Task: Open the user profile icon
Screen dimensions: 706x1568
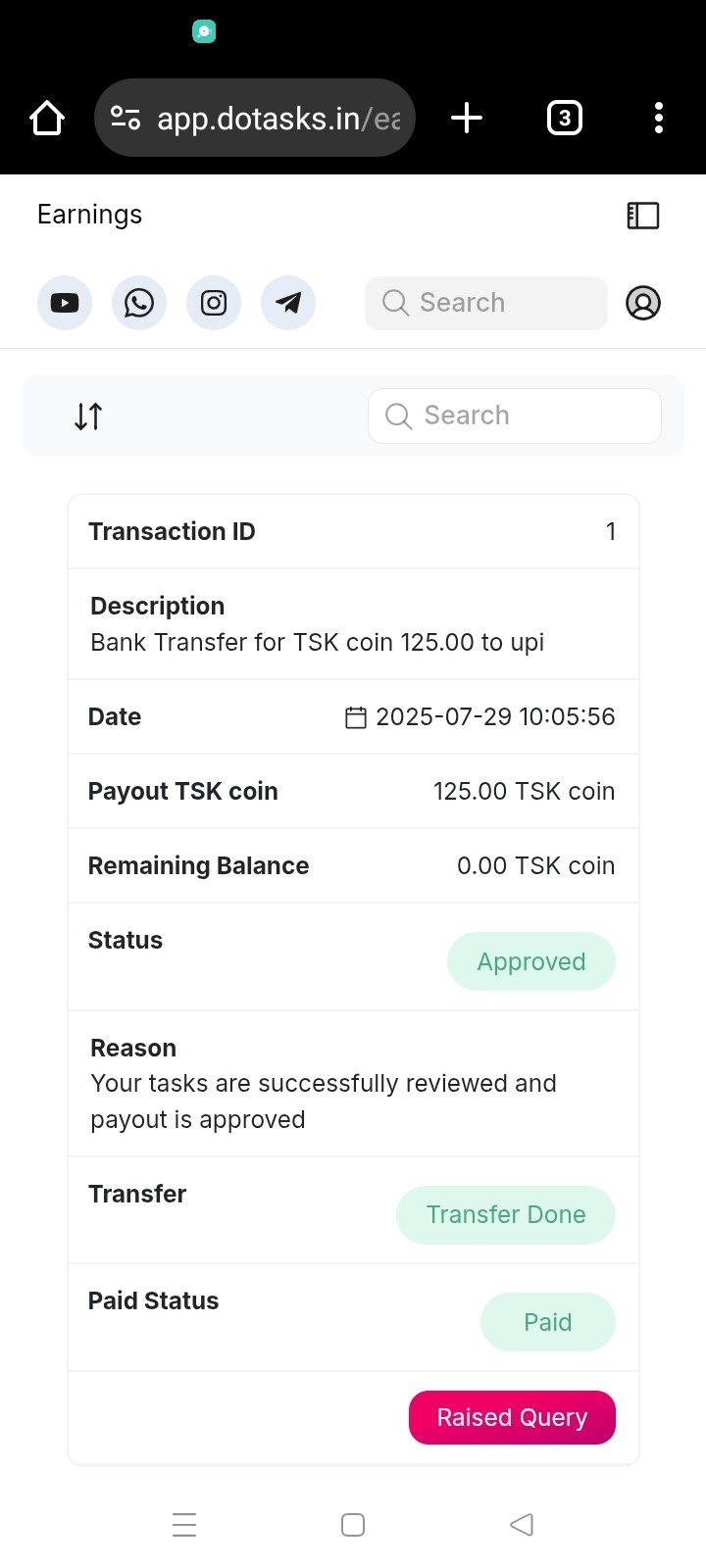Action: click(x=643, y=303)
